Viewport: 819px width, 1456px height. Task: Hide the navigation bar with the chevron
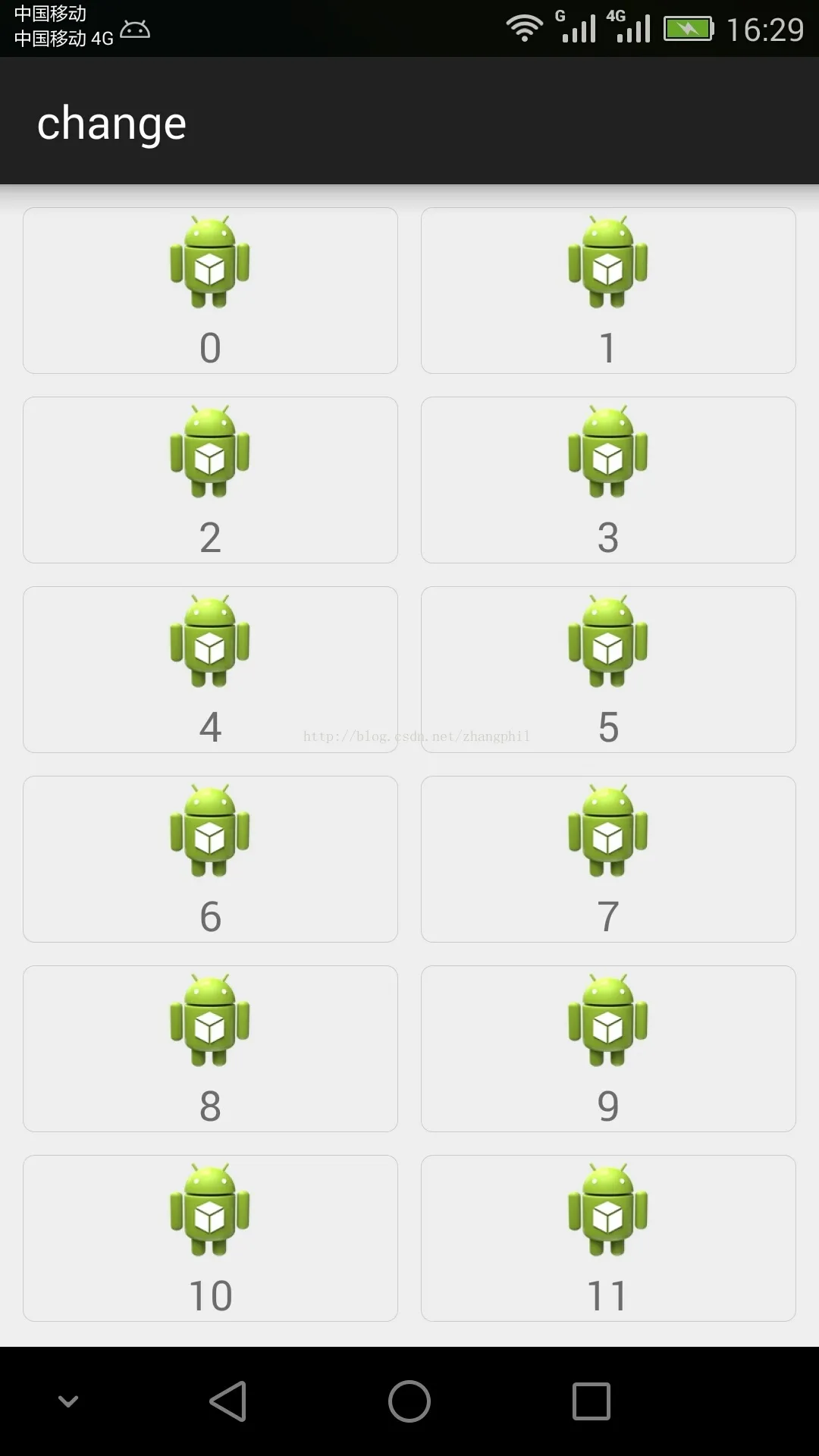(x=68, y=1401)
